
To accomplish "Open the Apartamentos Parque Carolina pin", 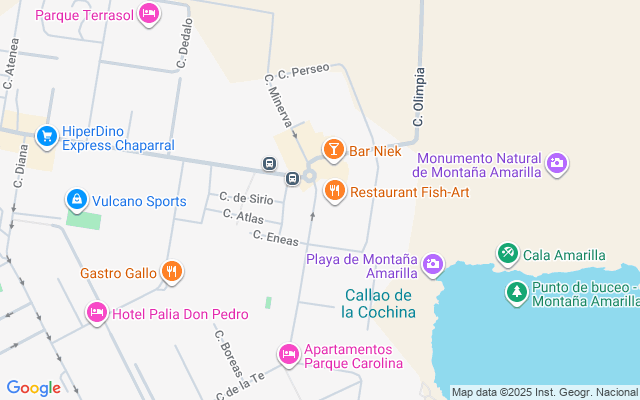I will [288, 354].
